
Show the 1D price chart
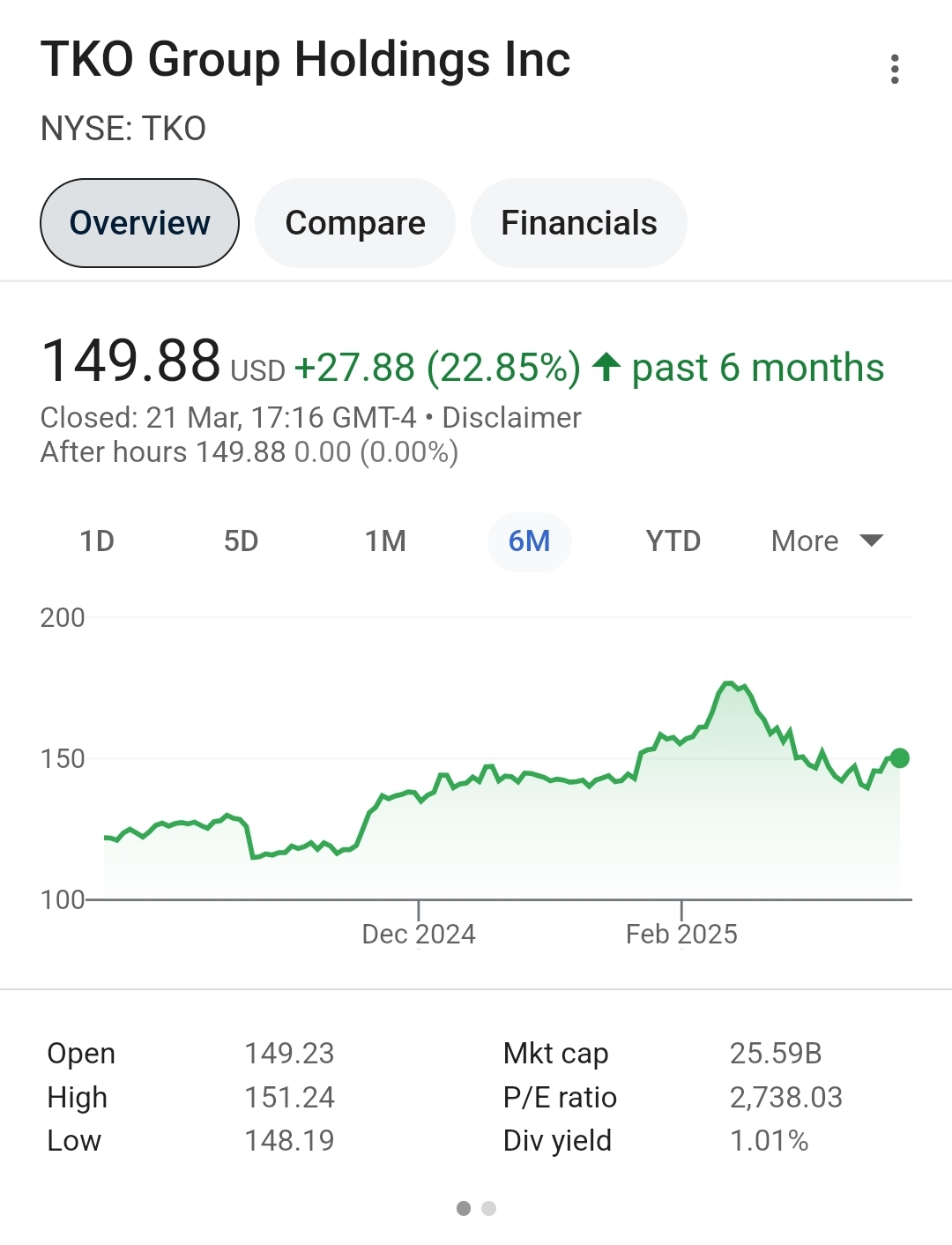(97, 540)
